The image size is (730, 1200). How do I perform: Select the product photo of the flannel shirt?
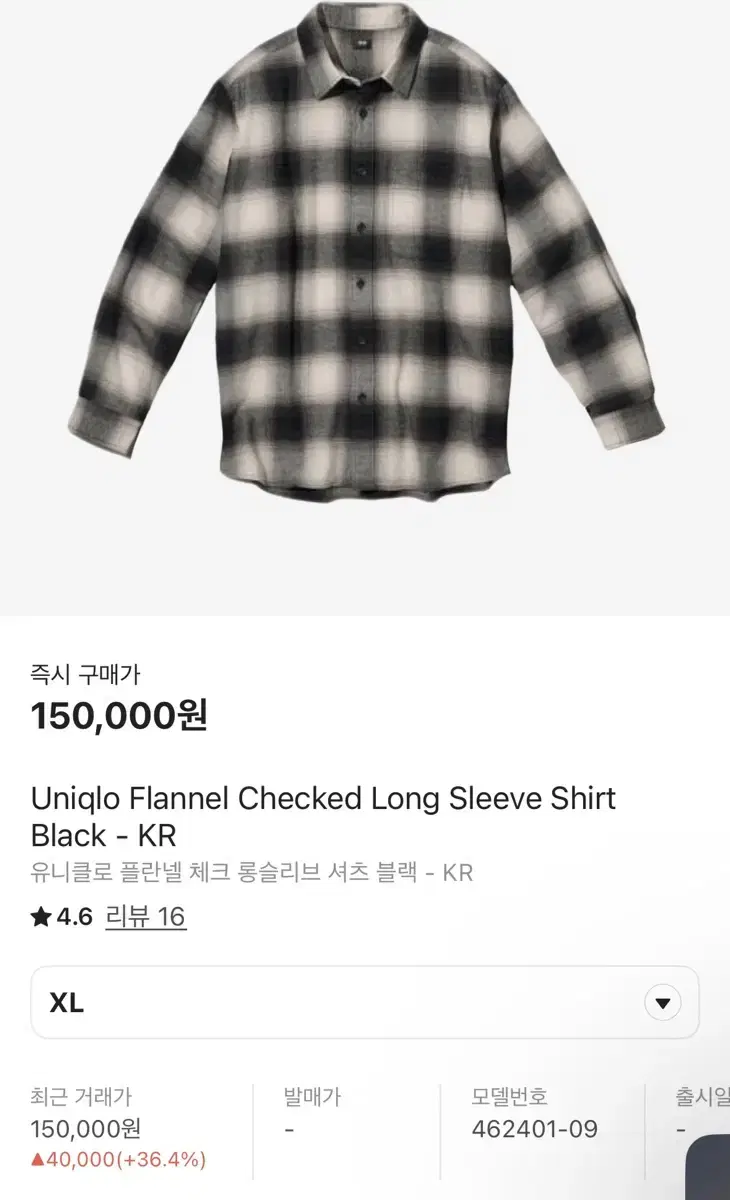tap(365, 270)
